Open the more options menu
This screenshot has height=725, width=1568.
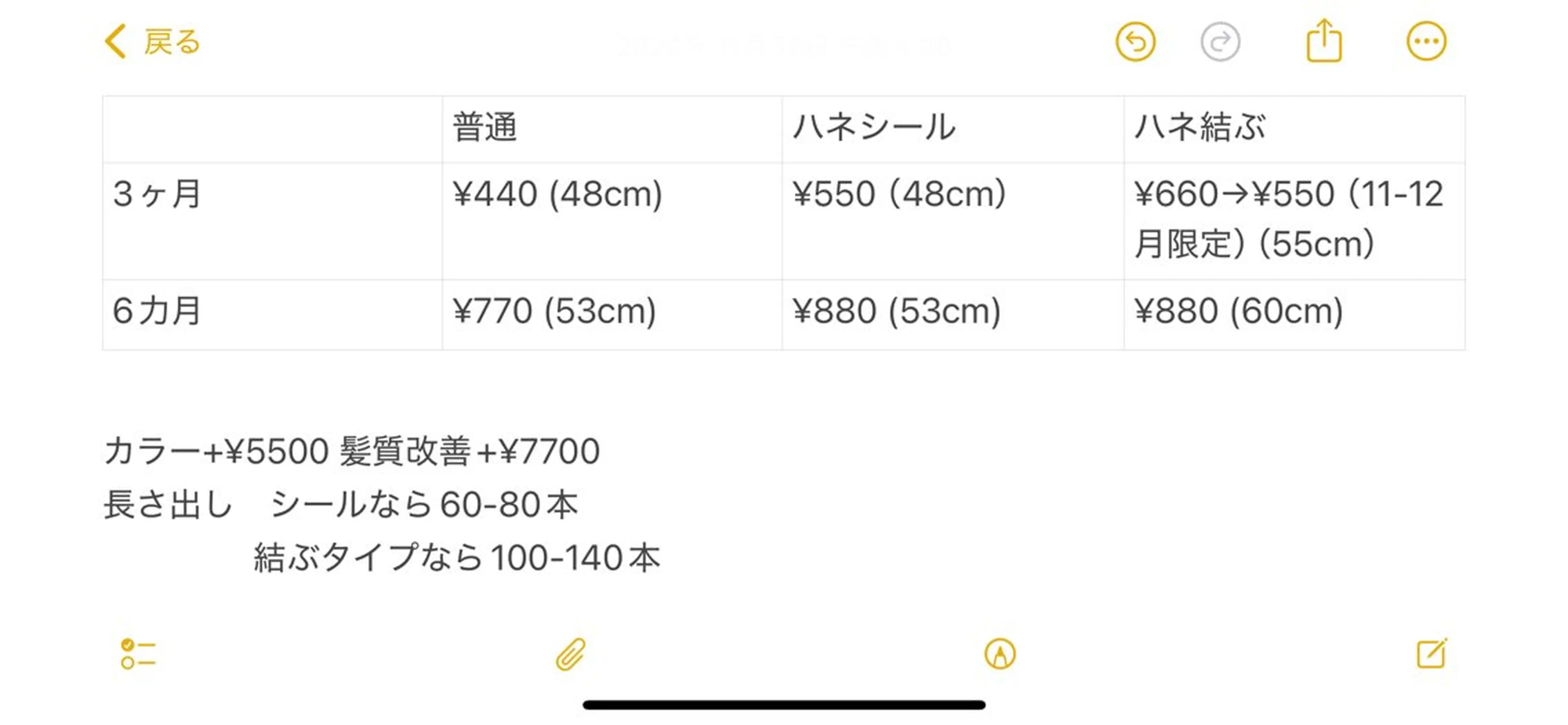point(1425,41)
